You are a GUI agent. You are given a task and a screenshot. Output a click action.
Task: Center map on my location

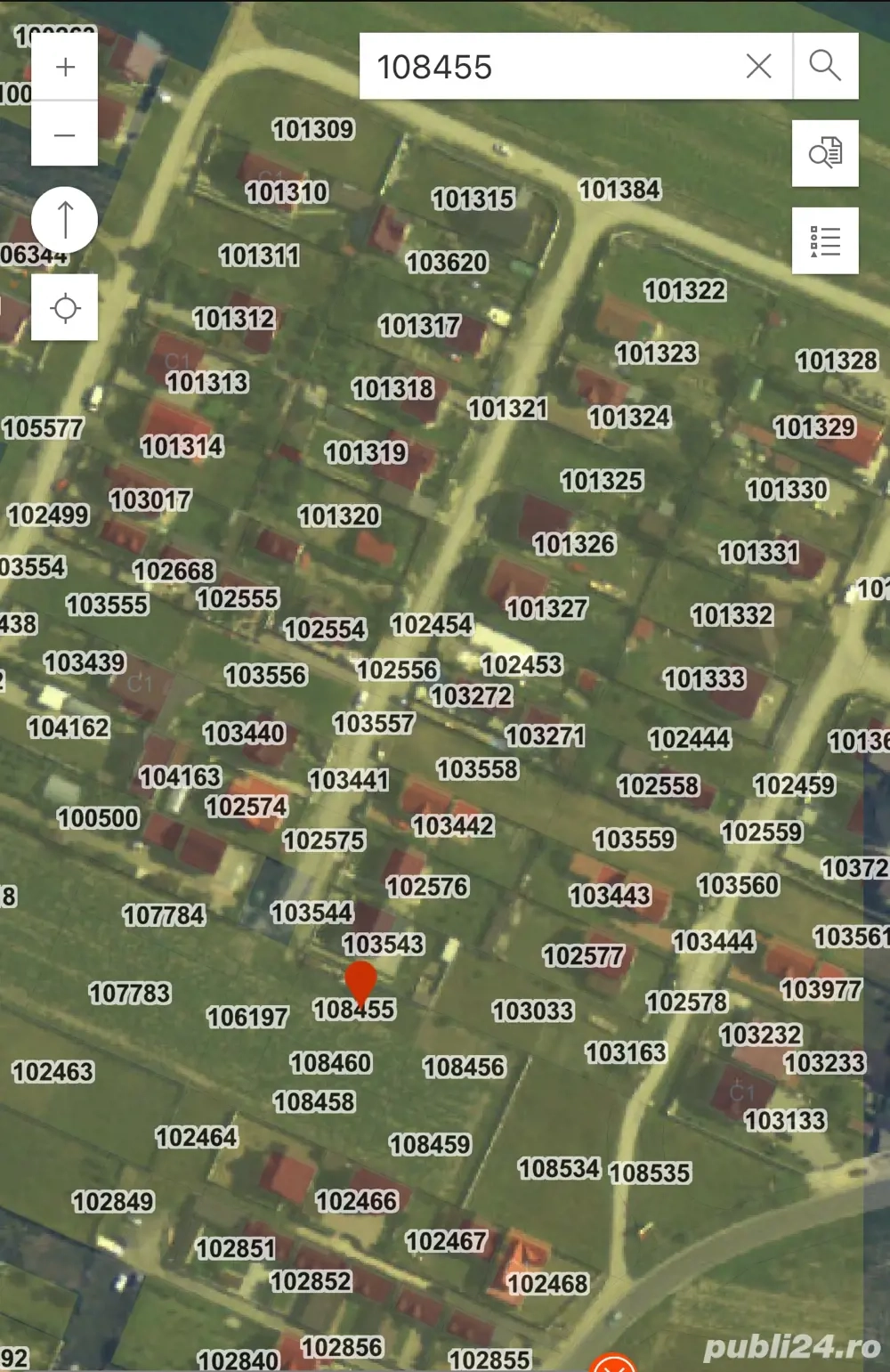pyautogui.click(x=65, y=308)
